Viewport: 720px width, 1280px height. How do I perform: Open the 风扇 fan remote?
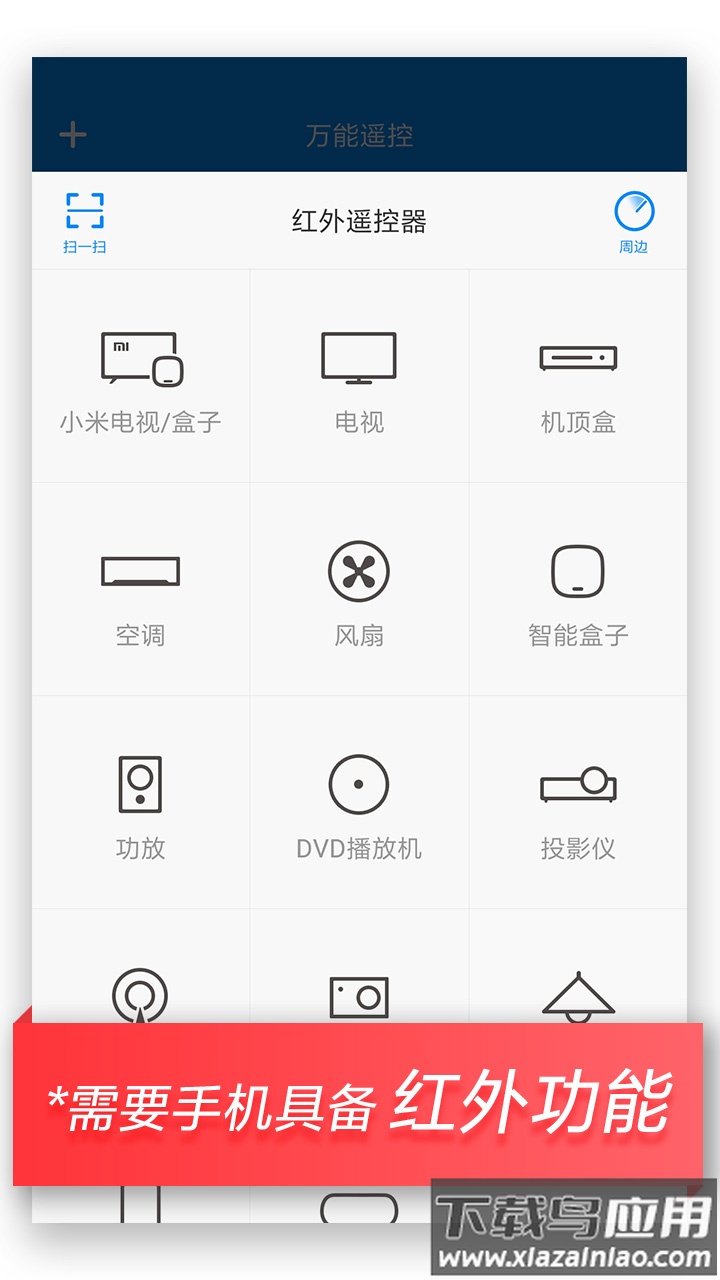358,572
